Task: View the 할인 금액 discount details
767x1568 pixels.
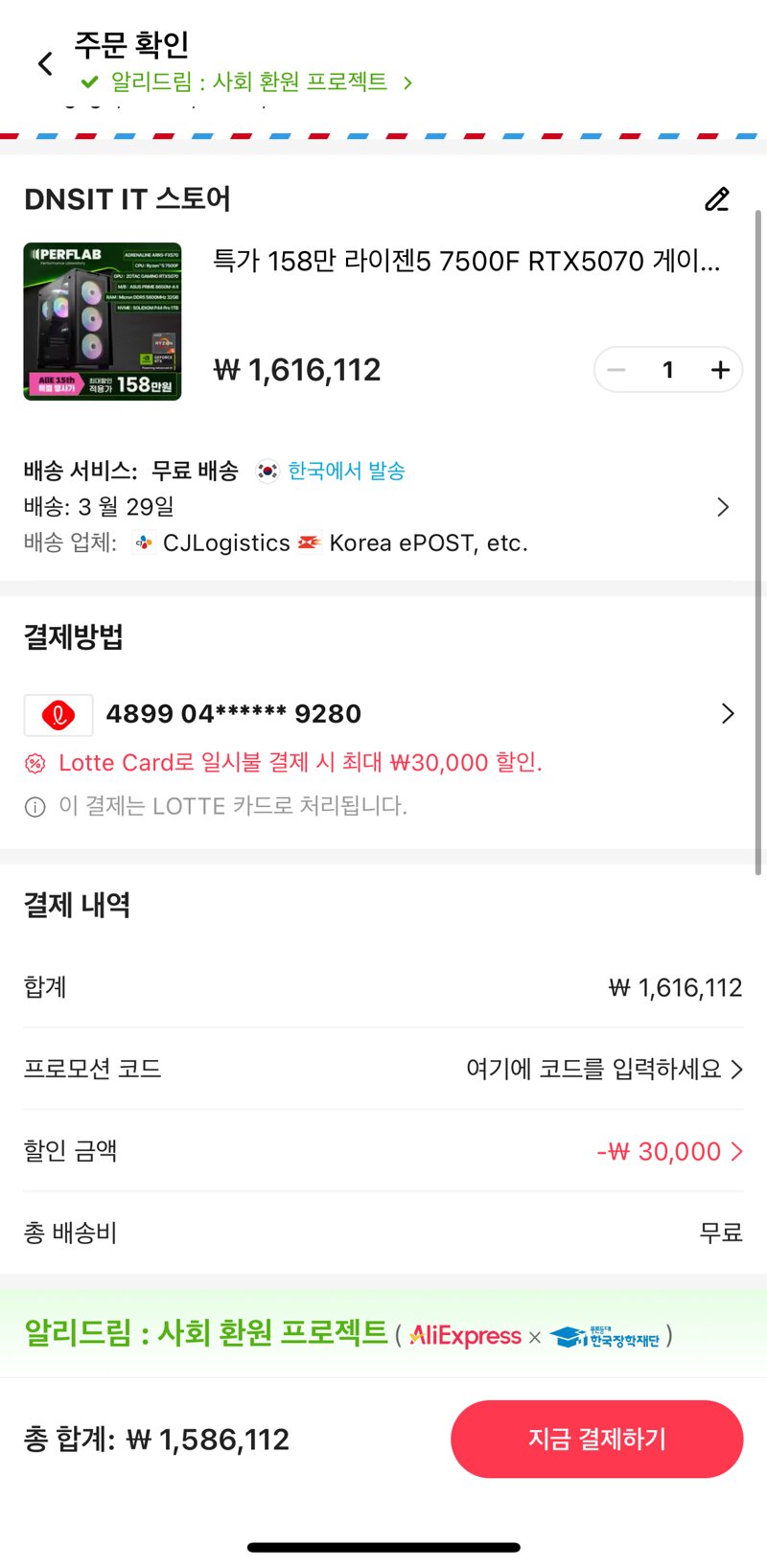Action: tap(669, 1151)
